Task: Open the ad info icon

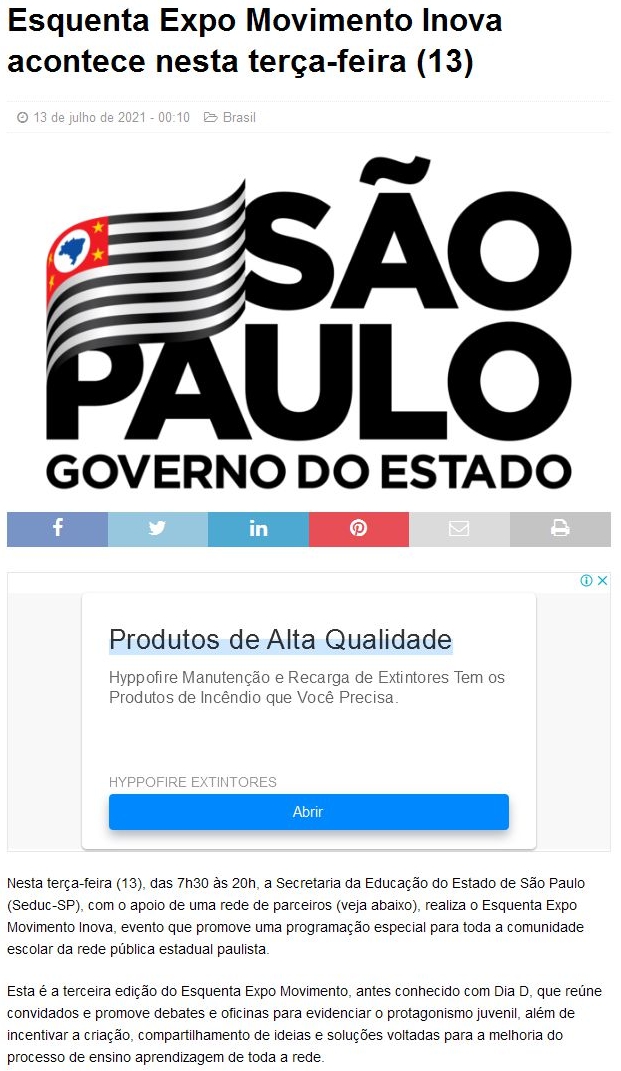Action: click(587, 581)
